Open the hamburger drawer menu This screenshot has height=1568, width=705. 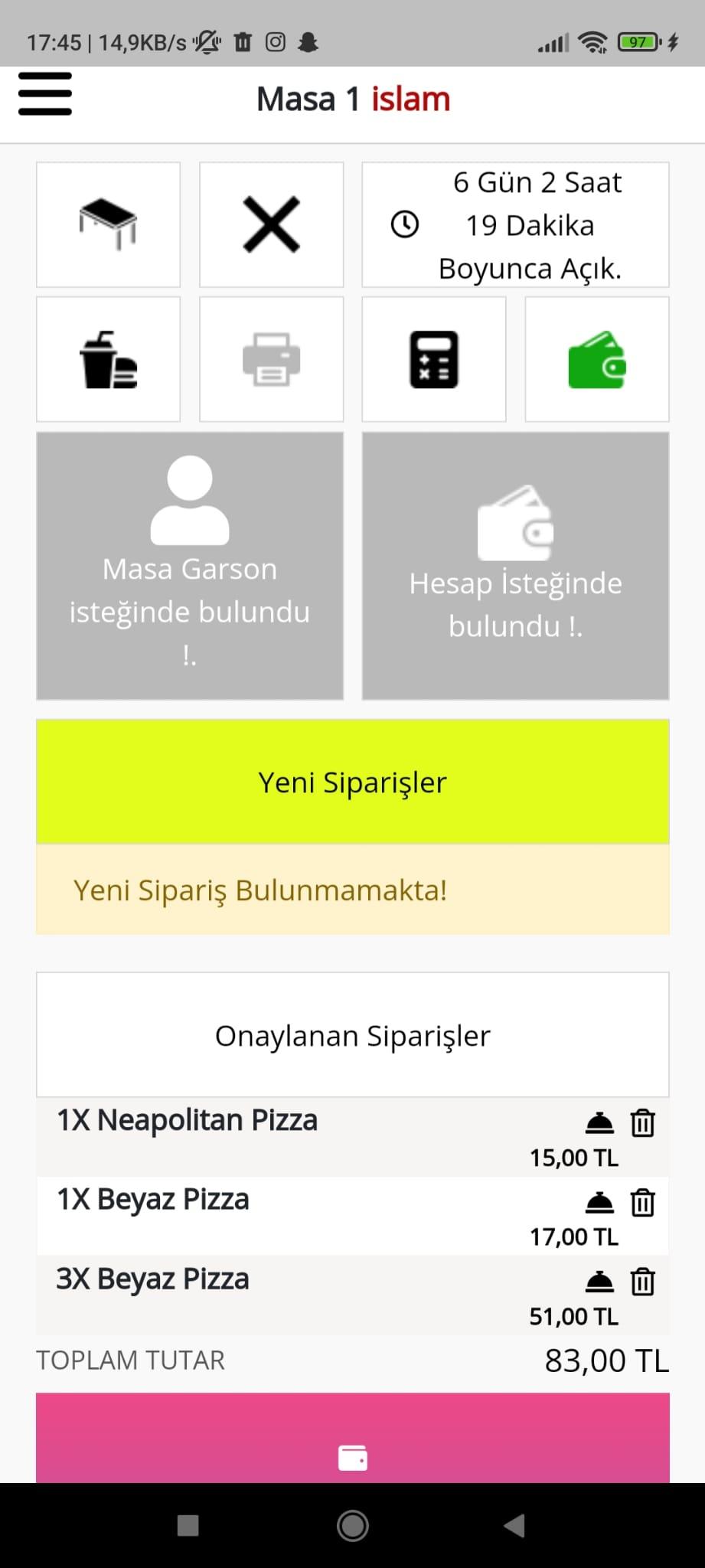[x=45, y=94]
